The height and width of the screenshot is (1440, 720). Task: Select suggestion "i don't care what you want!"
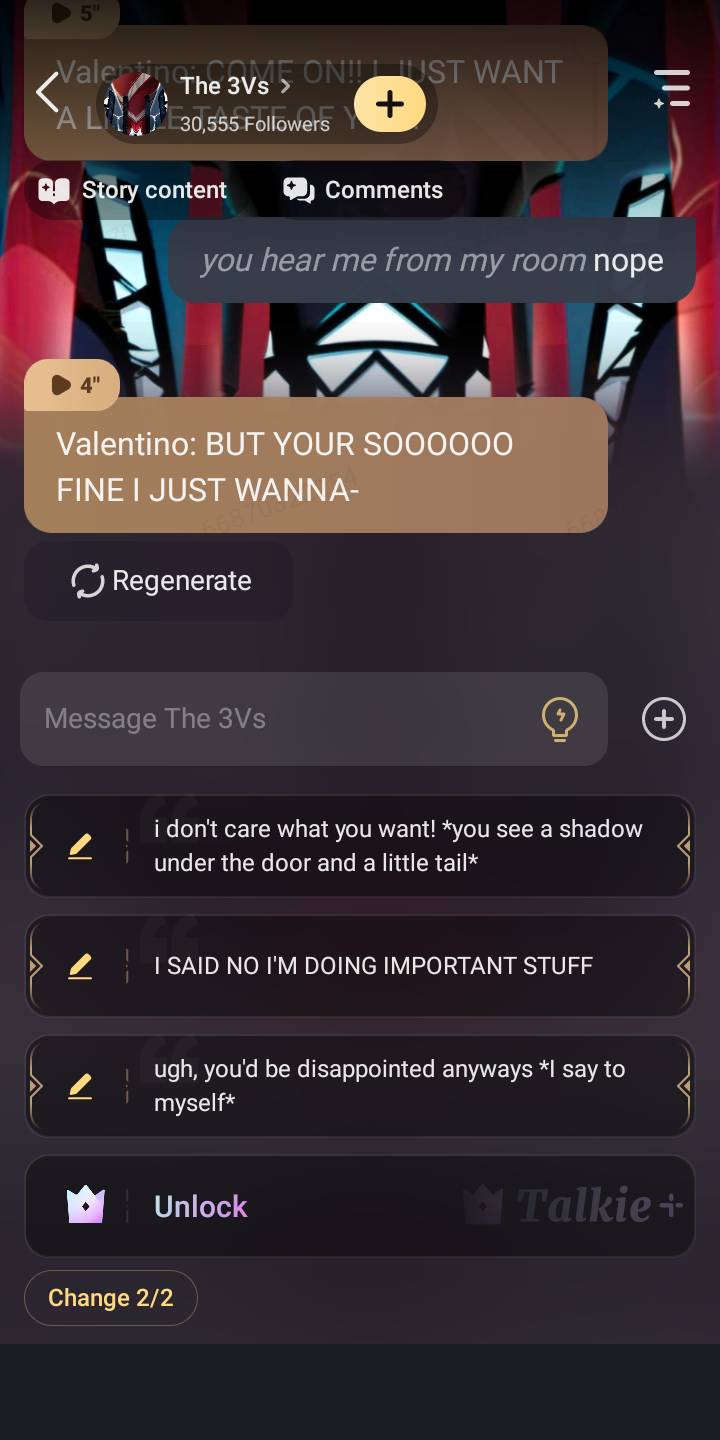coord(400,846)
